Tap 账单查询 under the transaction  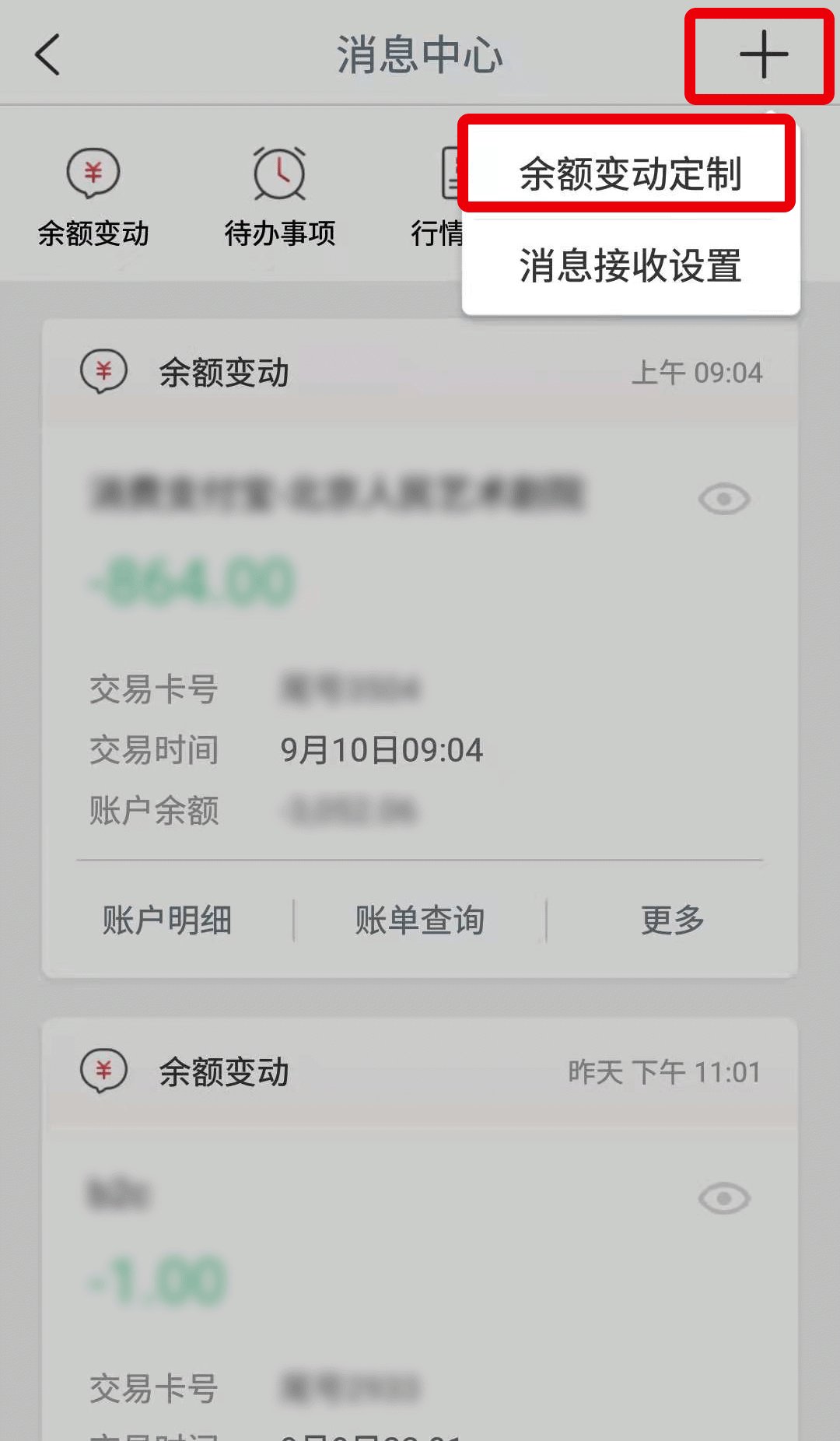coord(420,920)
